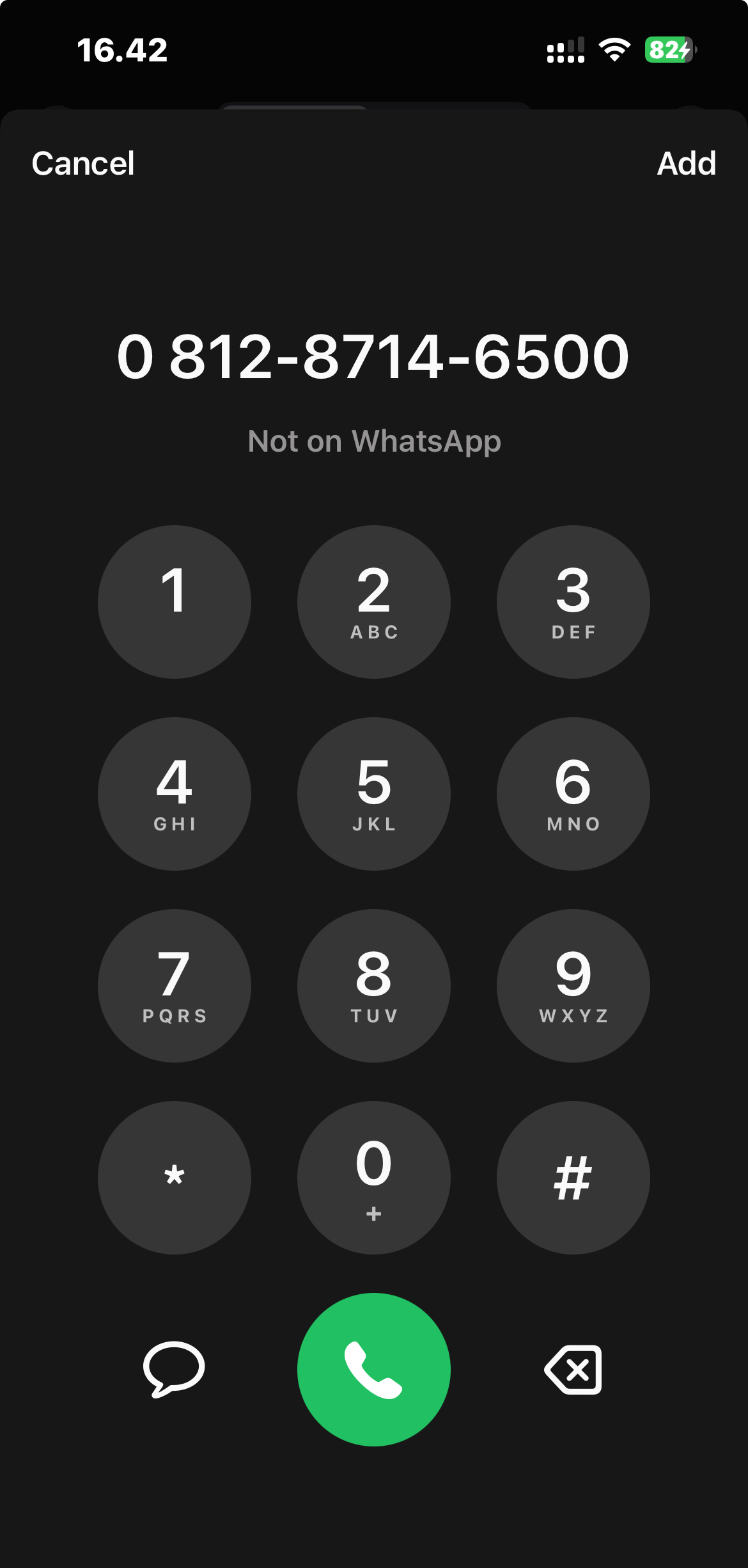The height and width of the screenshot is (1568, 748).
Task: Add the number as a contact
Action: coord(686,164)
